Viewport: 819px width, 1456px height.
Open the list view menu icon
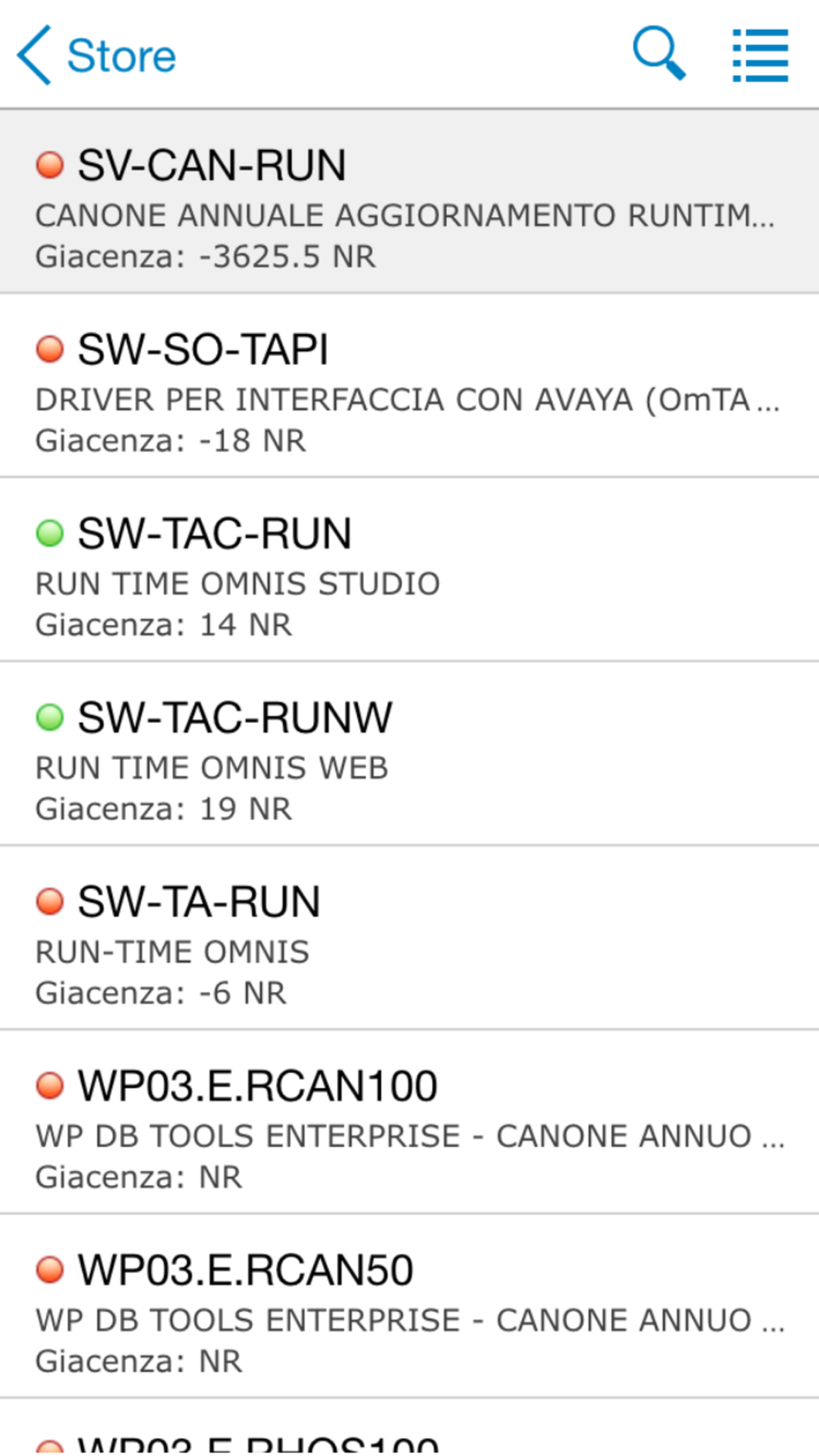[760, 56]
